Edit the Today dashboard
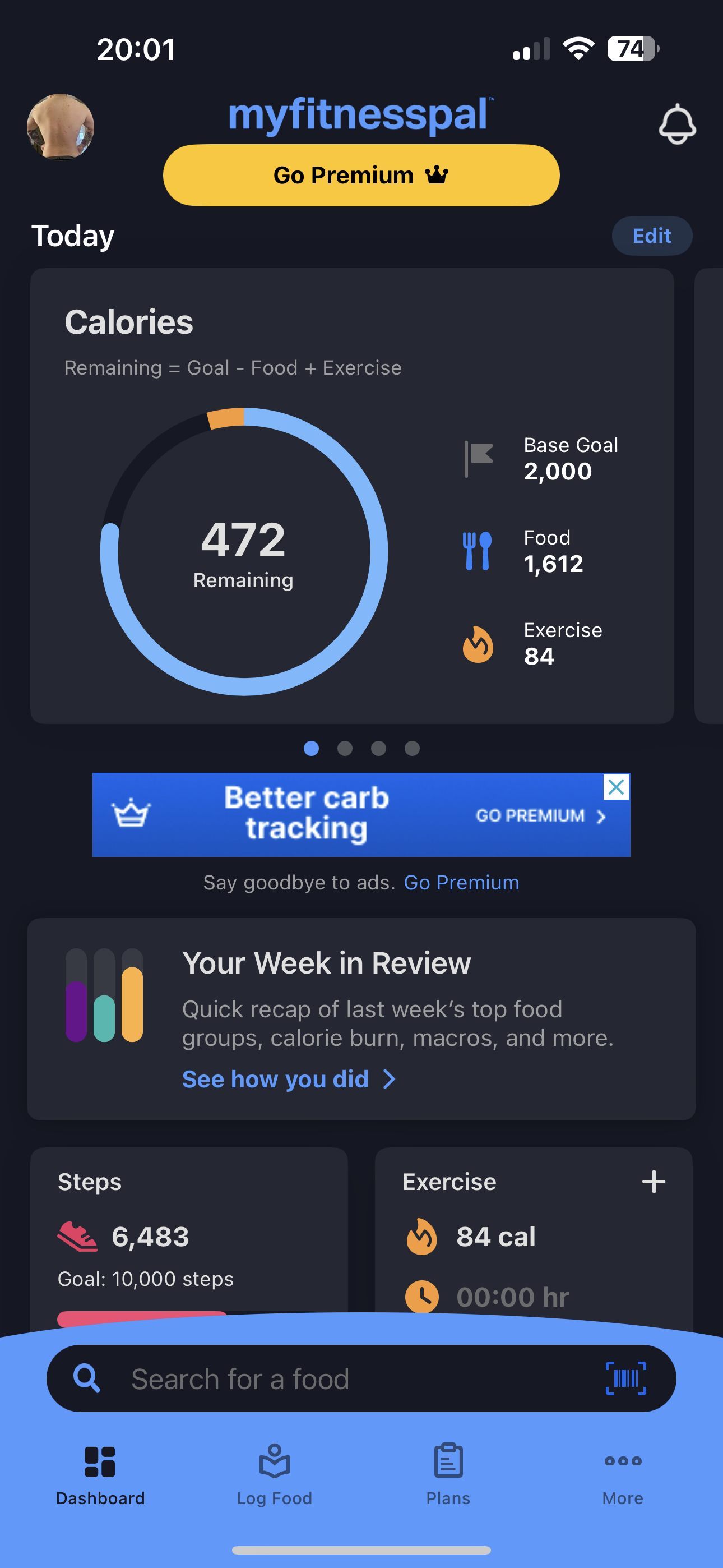The height and width of the screenshot is (1568, 723). click(651, 236)
